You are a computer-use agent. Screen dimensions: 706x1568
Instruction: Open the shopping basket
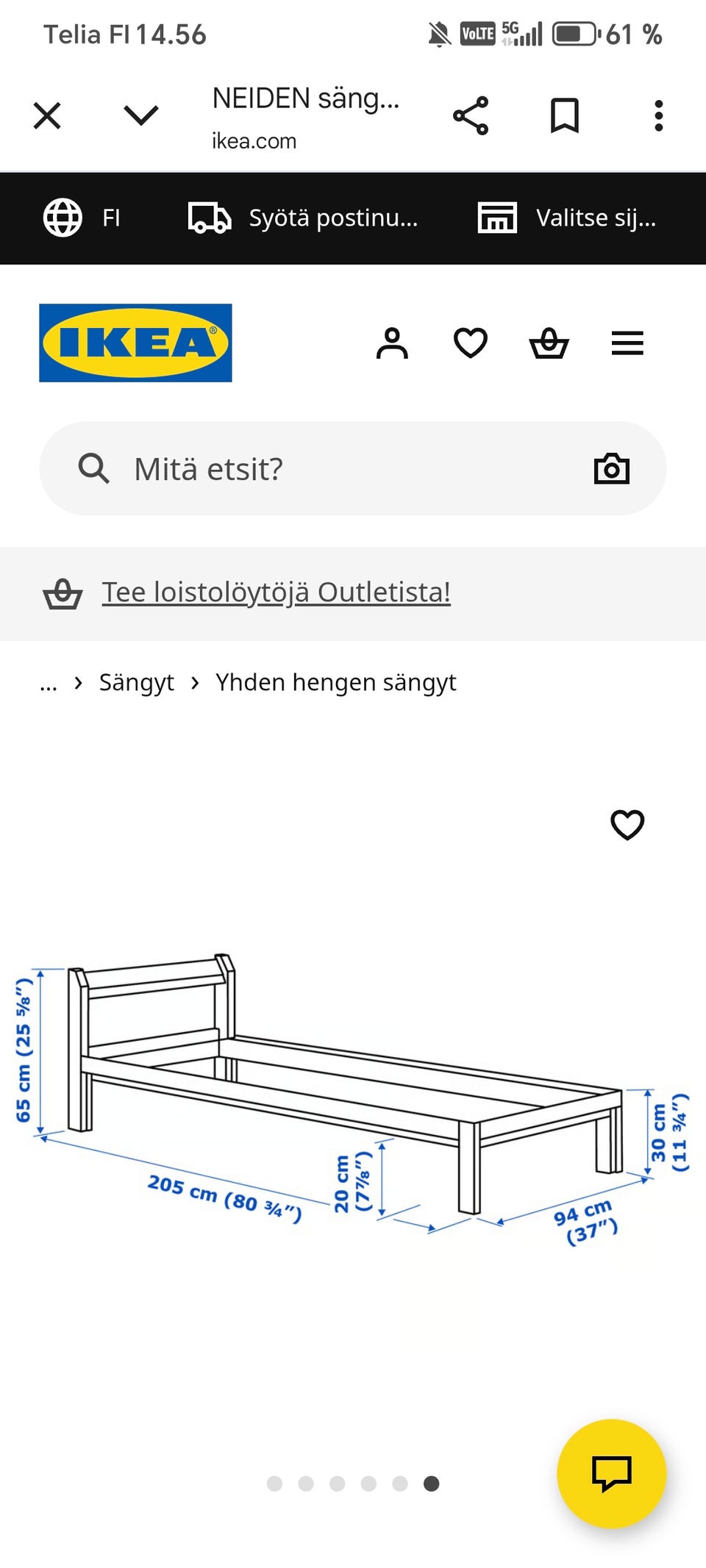[x=549, y=343]
